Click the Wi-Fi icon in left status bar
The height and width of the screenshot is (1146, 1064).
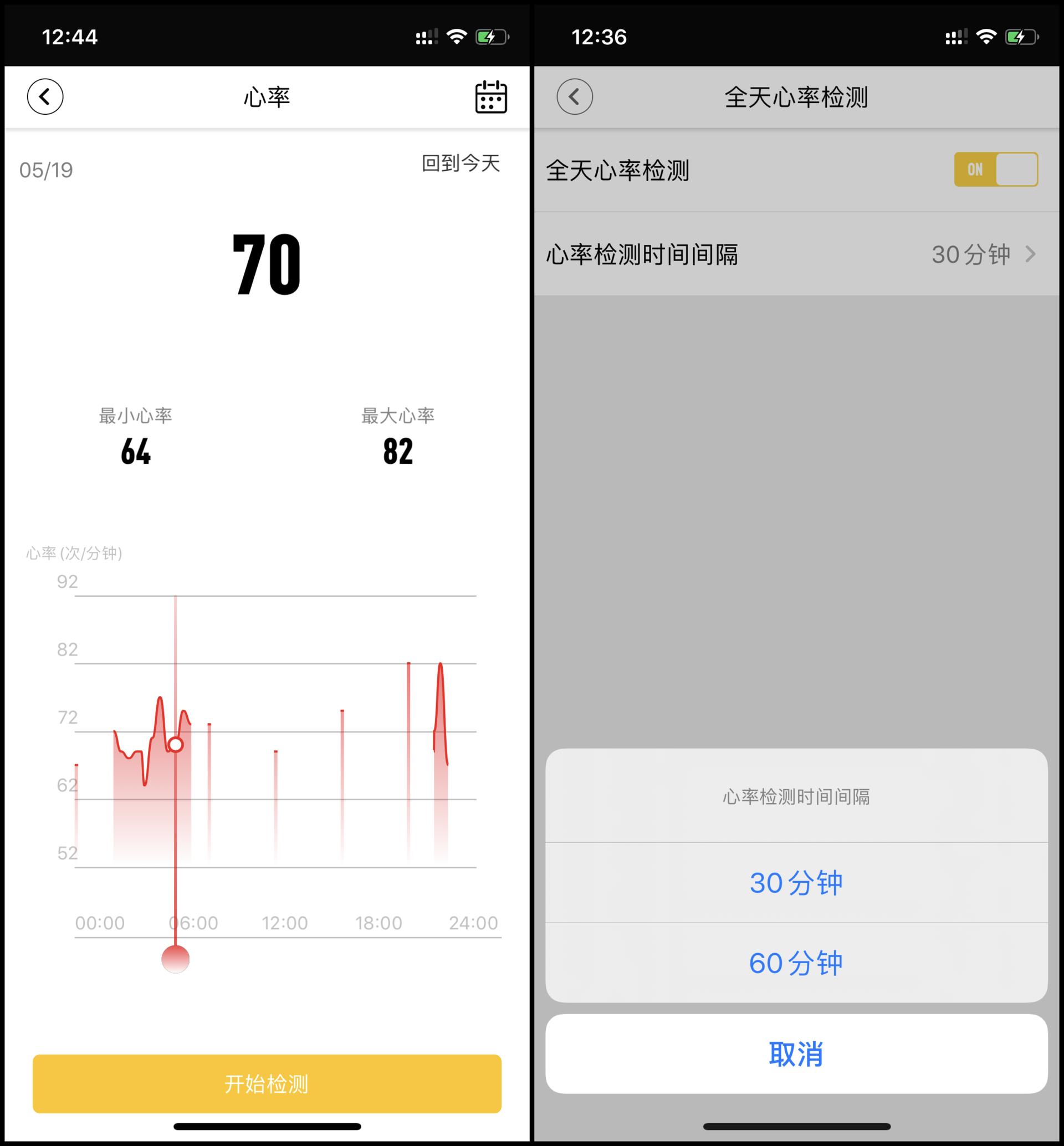pyautogui.click(x=458, y=36)
